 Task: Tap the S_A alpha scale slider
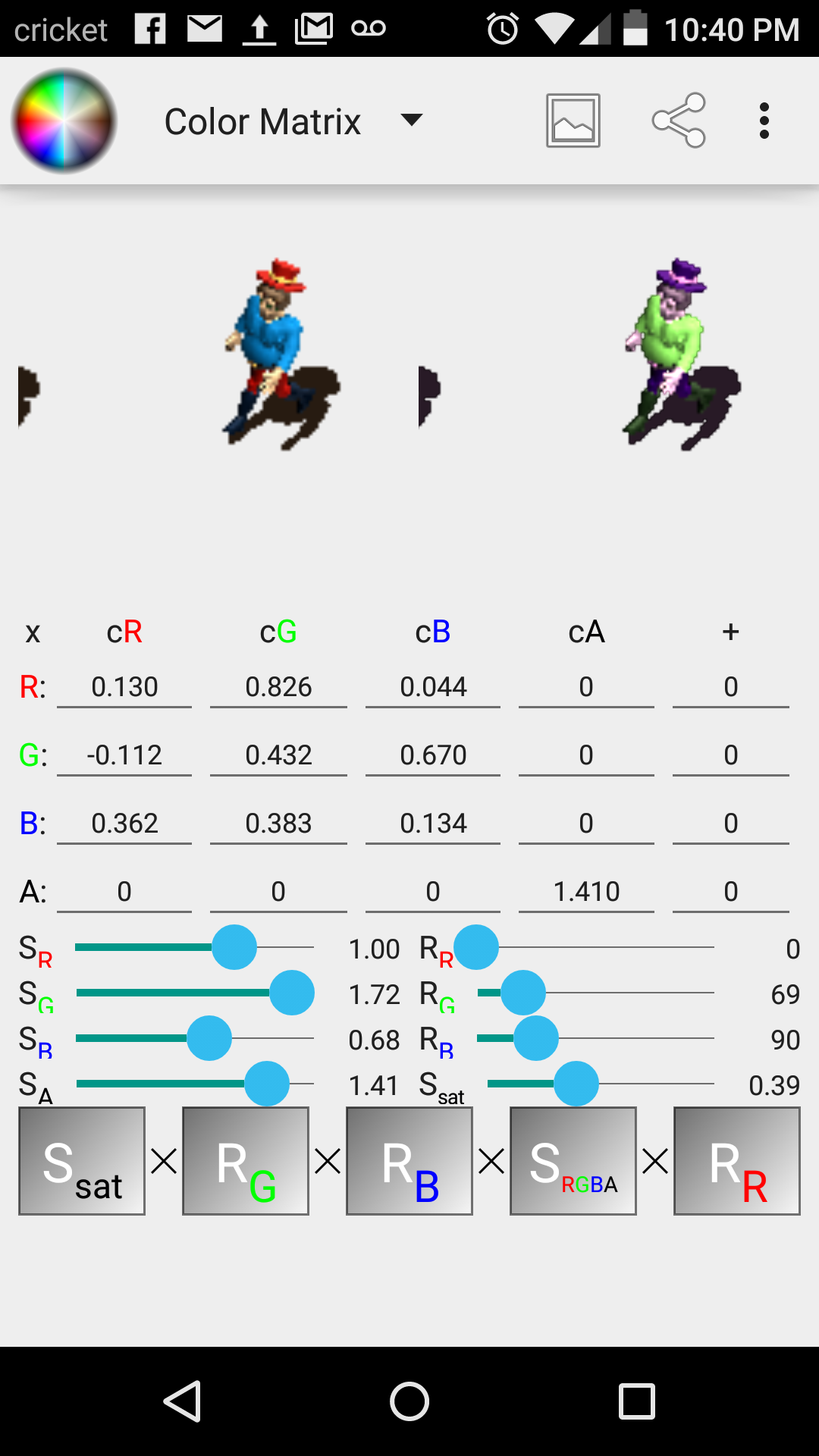click(x=267, y=1084)
